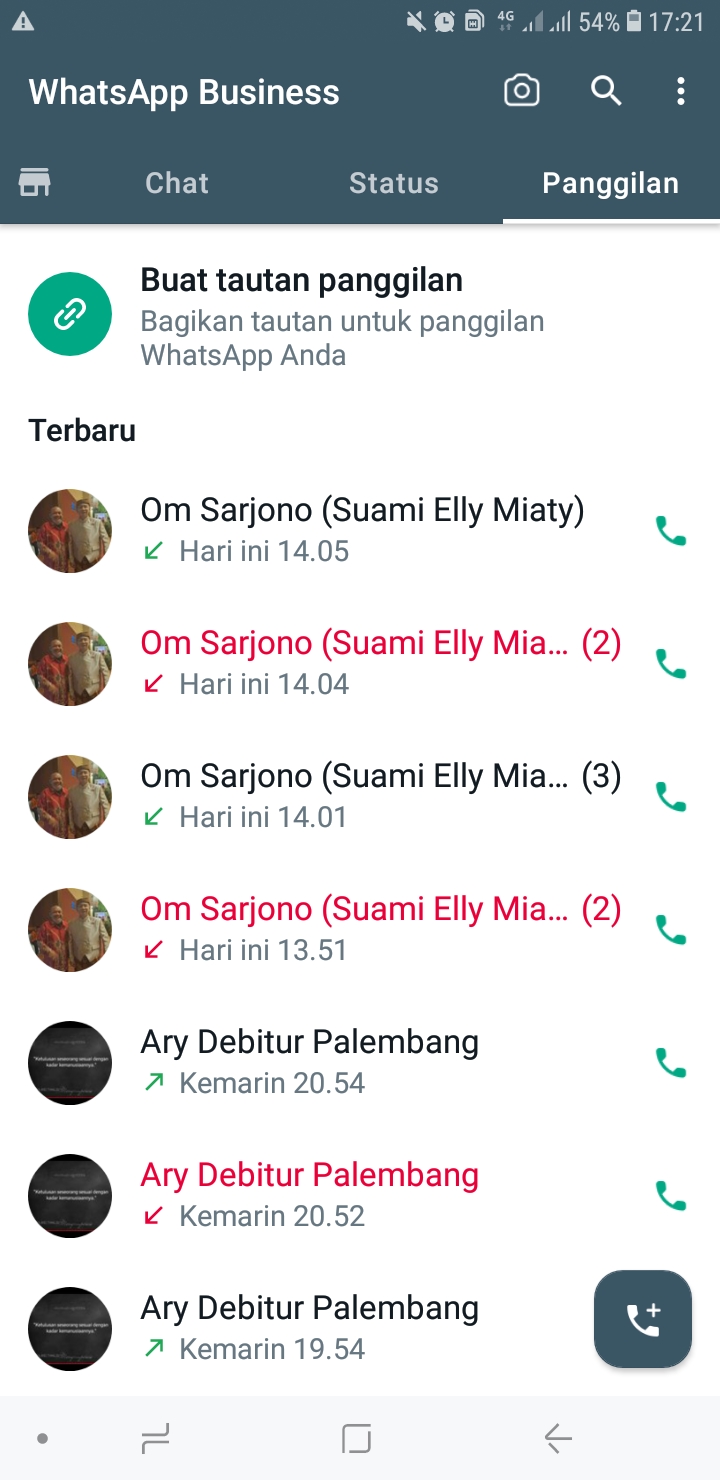
Task: Start a new call with the floating button
Action: pyautogui.click(x=643, y=1319)
